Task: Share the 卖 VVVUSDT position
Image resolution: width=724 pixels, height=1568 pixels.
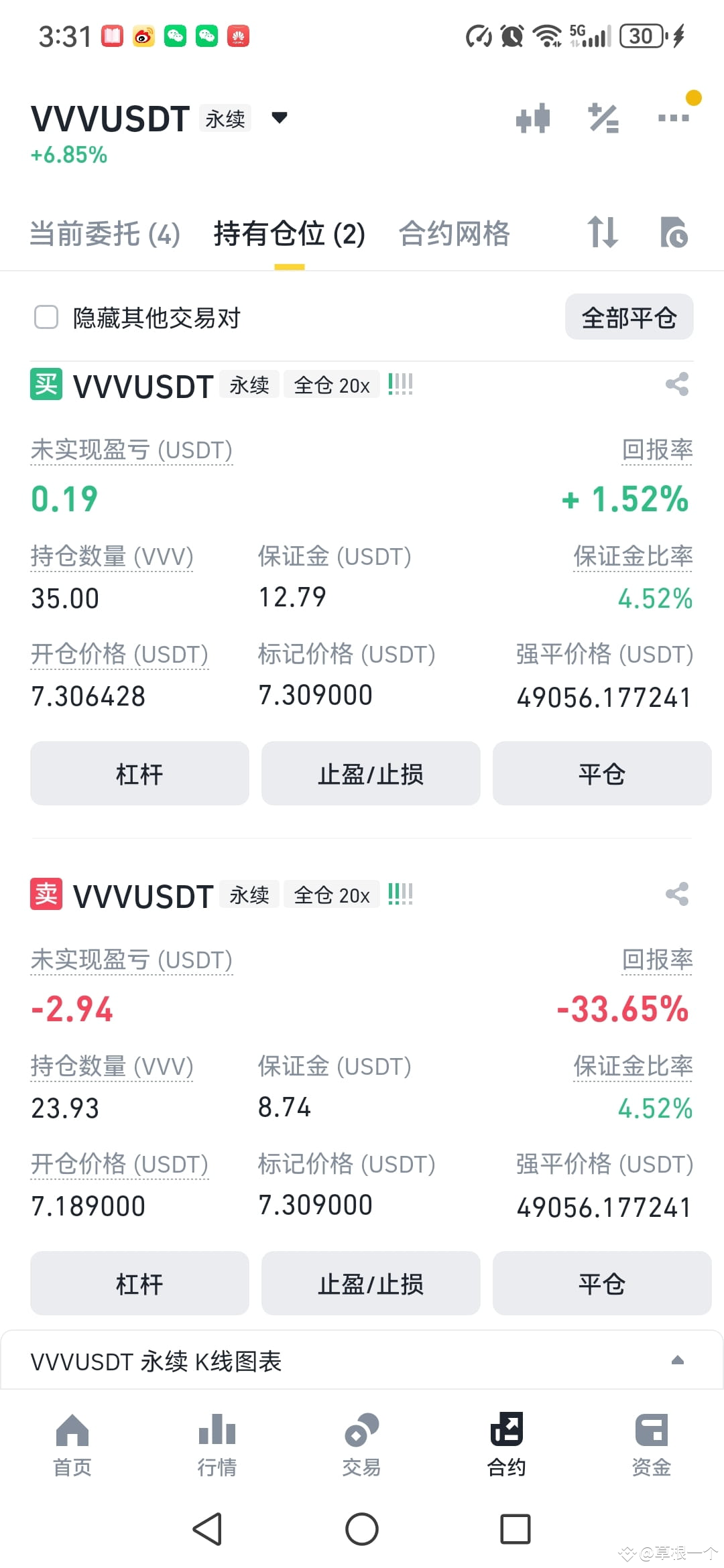Action: click(x=676, y=895)
